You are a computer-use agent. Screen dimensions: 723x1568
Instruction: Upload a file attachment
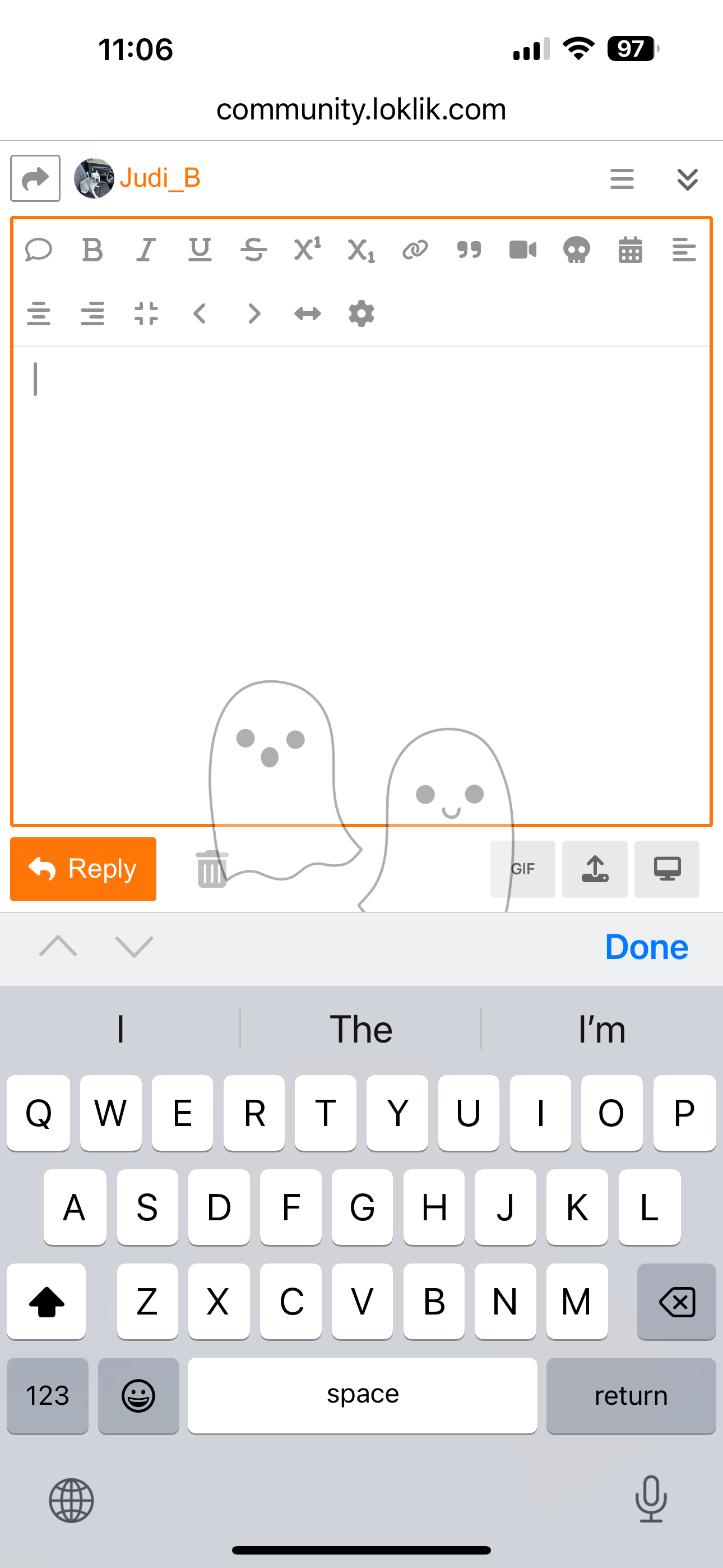[x=595, y=869]
